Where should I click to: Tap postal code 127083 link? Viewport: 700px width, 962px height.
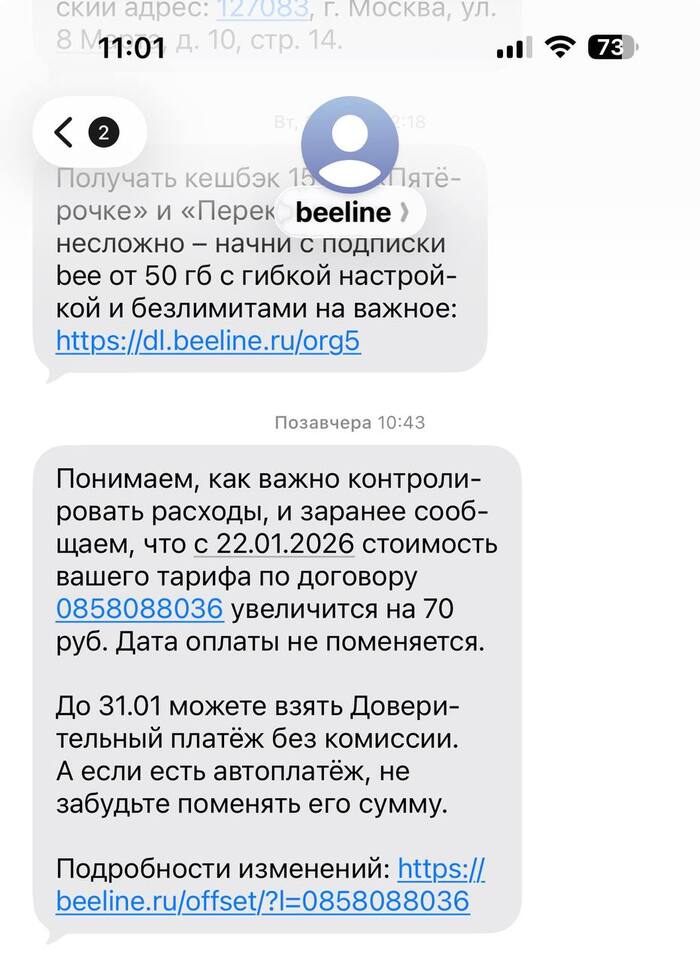tap(258, 12)
